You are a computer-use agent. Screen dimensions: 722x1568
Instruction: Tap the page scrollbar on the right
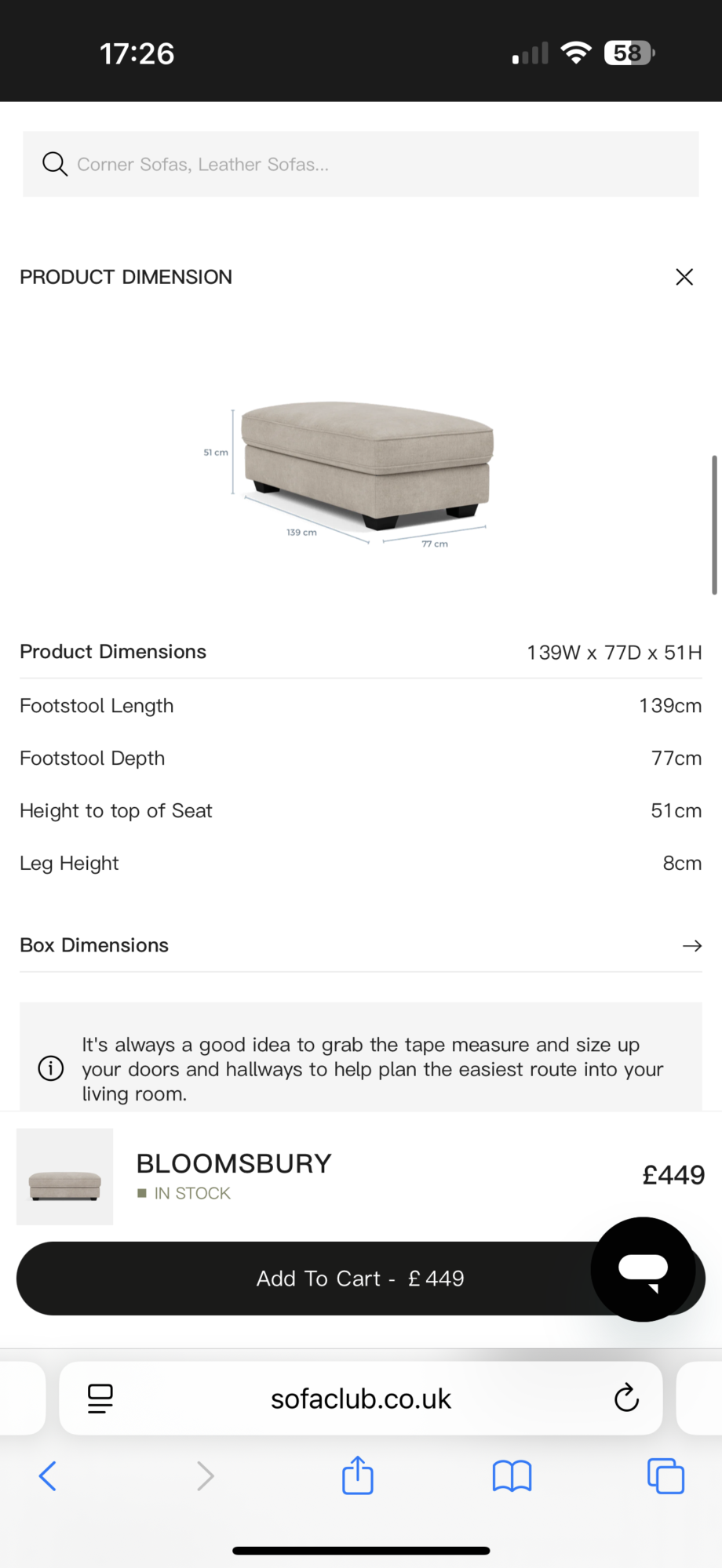click(715, 518)
